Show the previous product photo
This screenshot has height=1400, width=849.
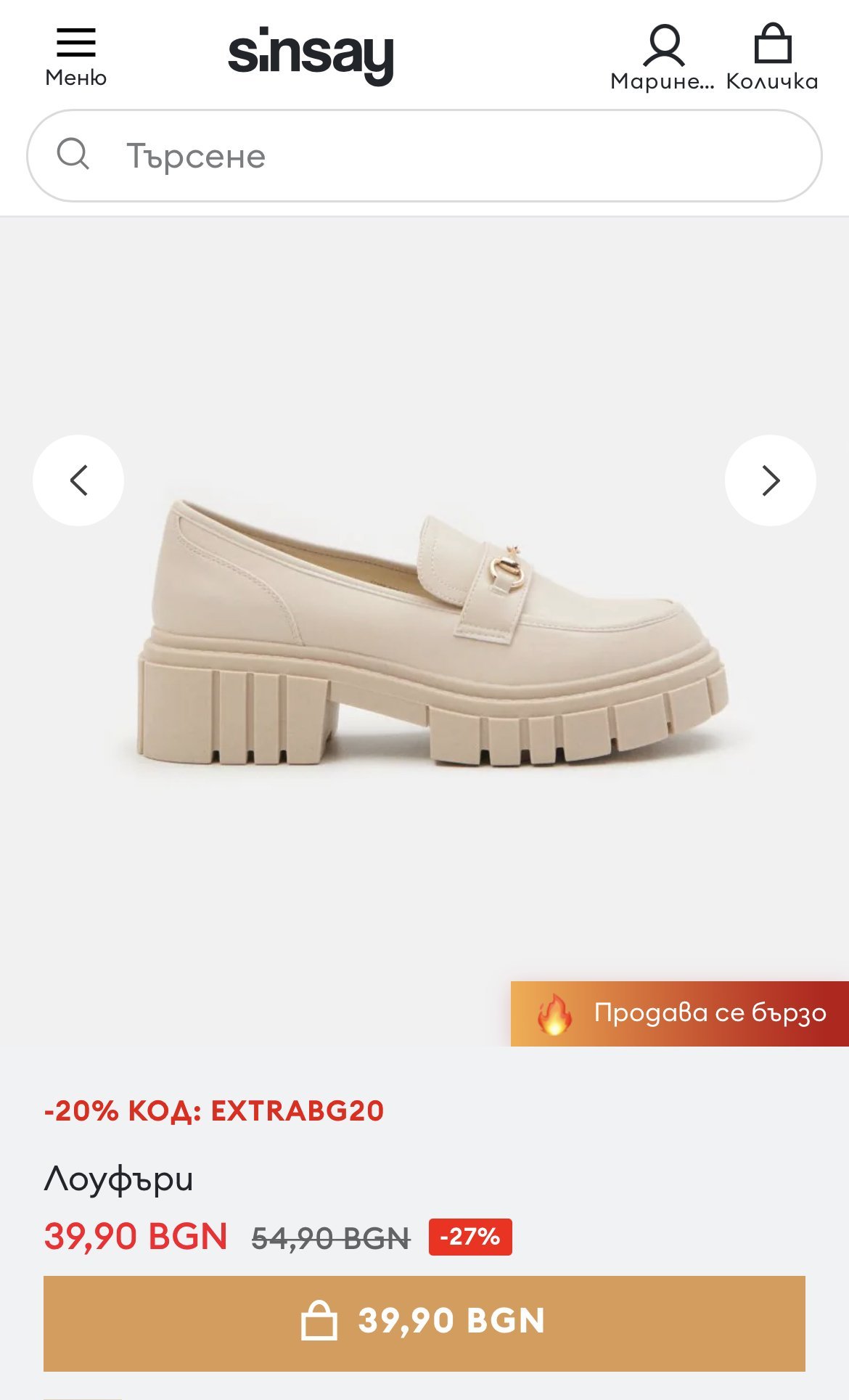coord(78,480)
